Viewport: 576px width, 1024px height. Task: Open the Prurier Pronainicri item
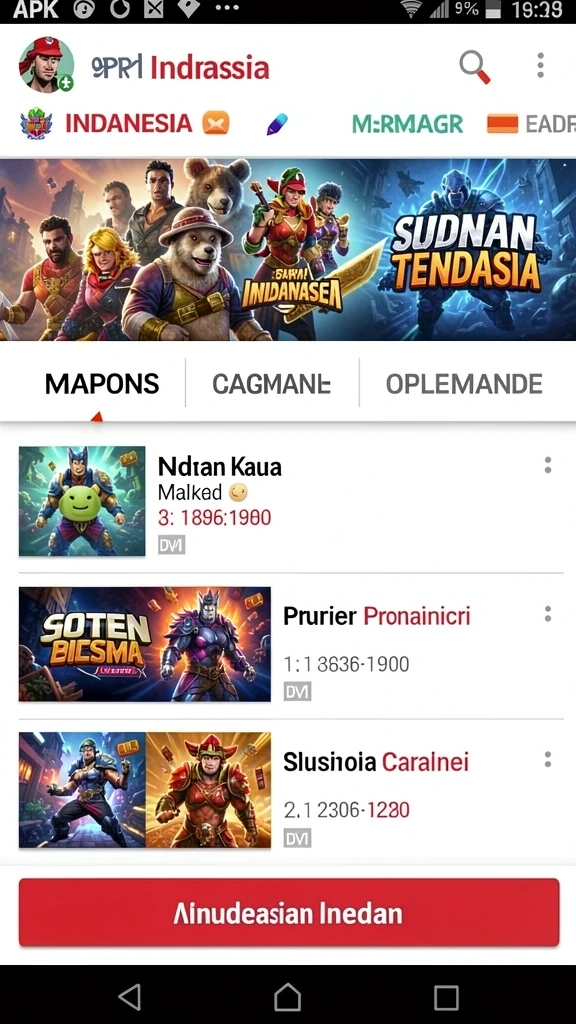[x=288, y=645]
